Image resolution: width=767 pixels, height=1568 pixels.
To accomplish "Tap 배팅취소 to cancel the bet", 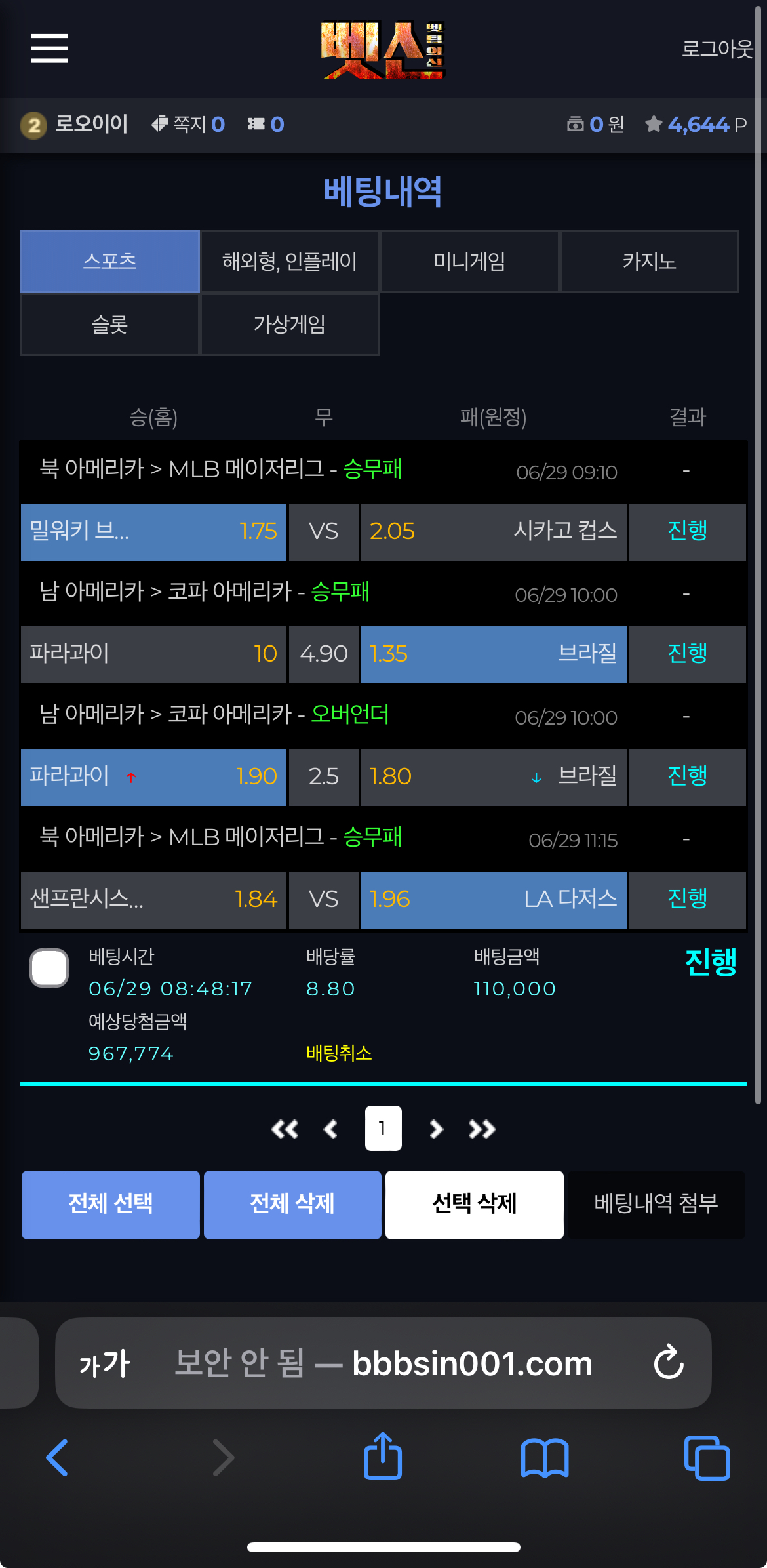I will pyautogui.click(x=339, y=1053).
